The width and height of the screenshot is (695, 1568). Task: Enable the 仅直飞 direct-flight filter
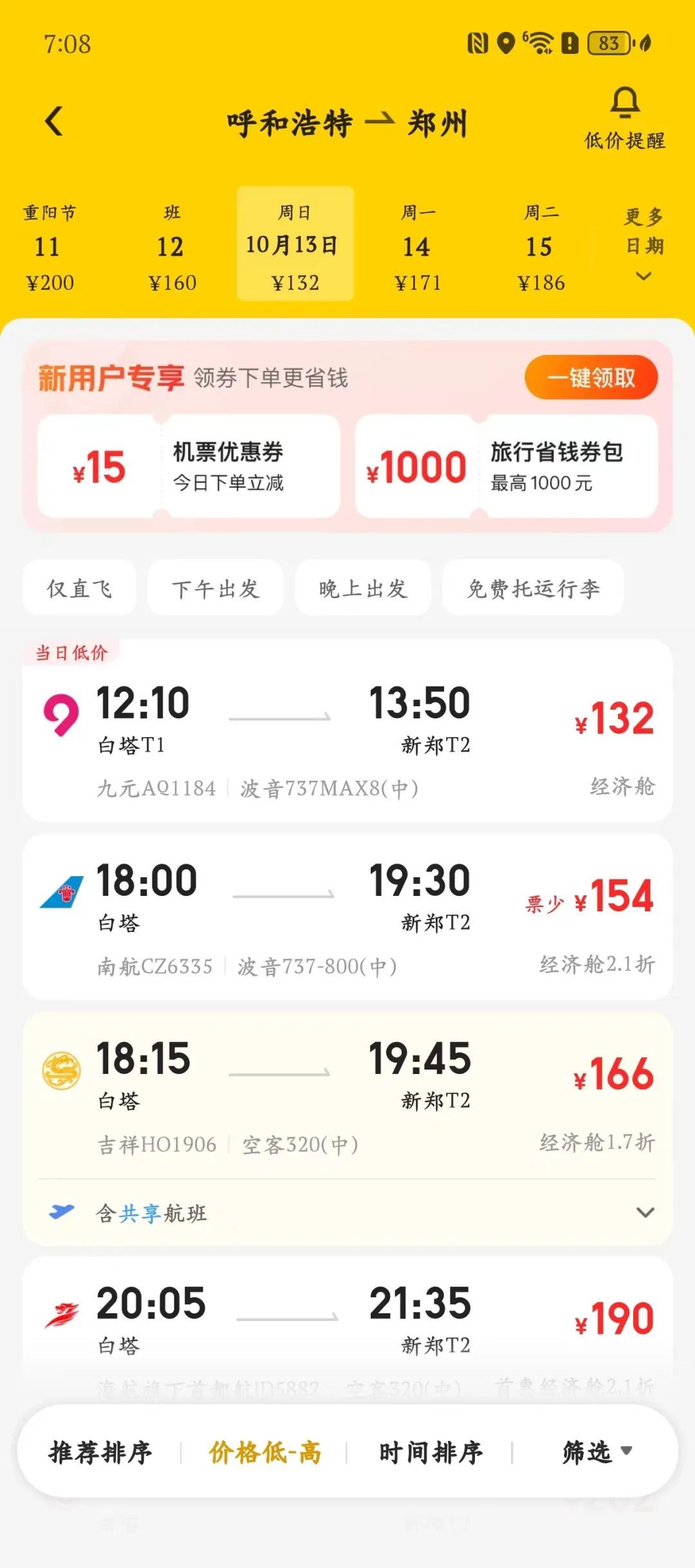(79, 587)
